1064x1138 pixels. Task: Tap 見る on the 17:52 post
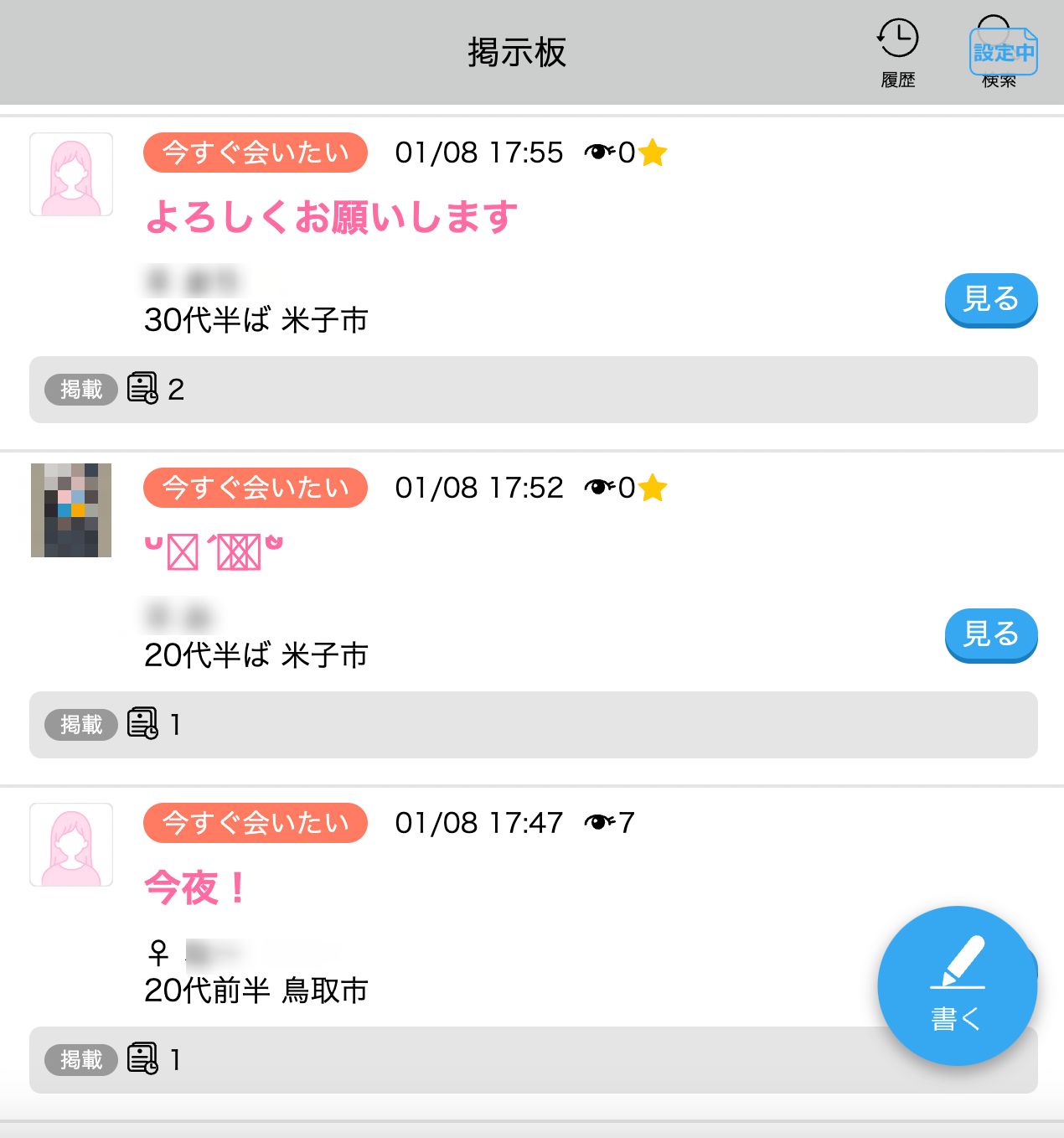(x=990, y=634)
